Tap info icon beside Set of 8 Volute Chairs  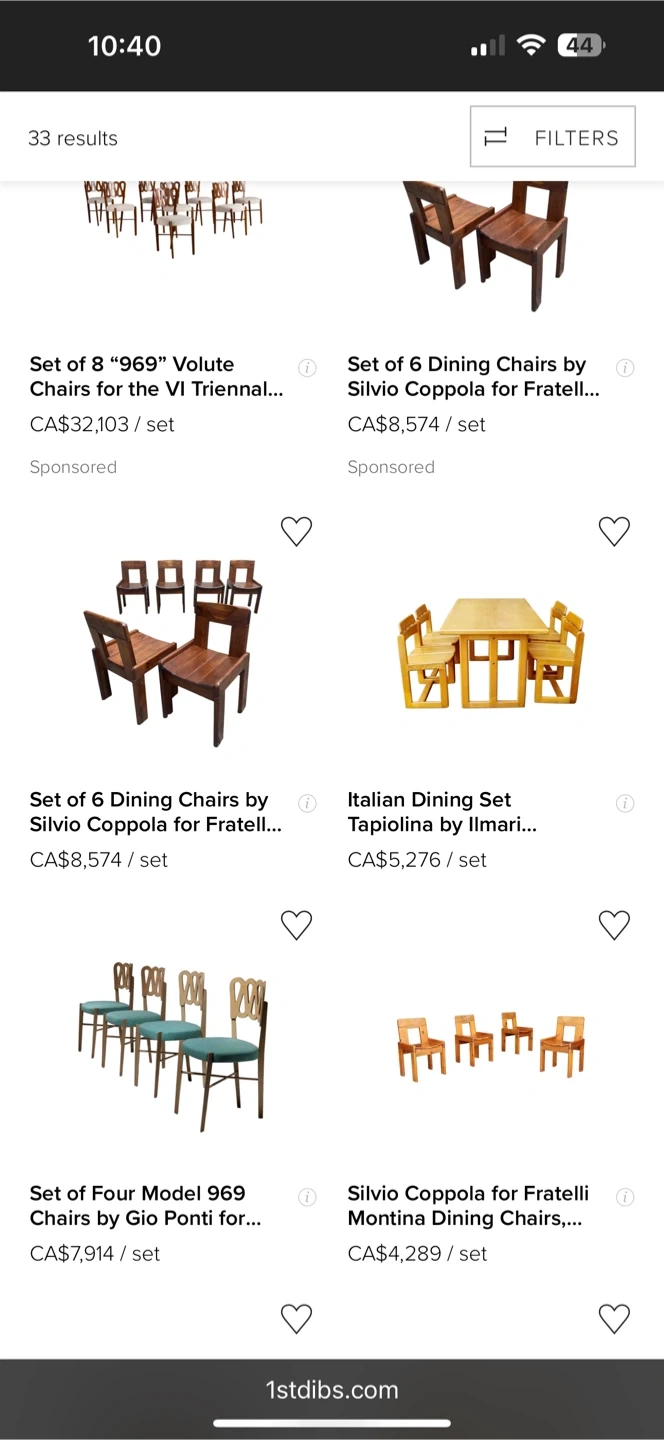click(x=308, y=367)
